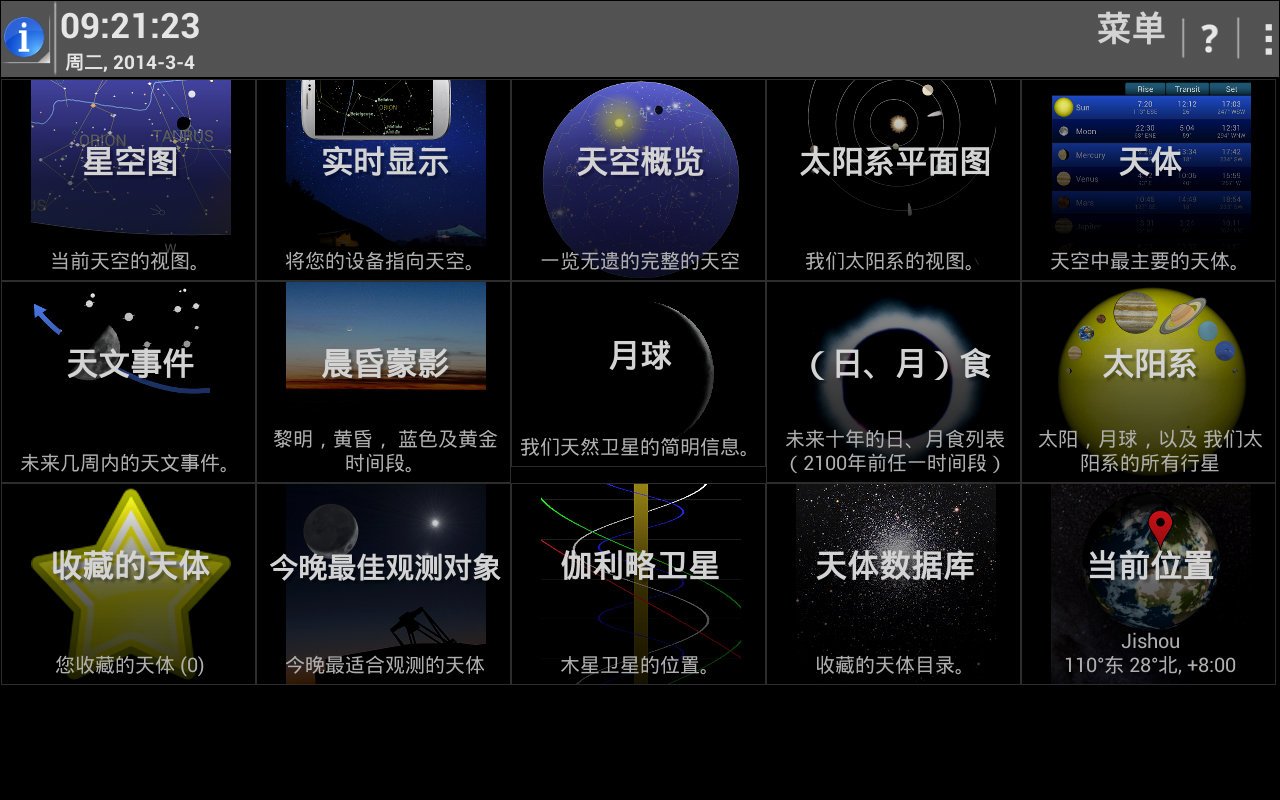
Task: Change 当前位置 Jishou location
Action: coord(1150,584)
